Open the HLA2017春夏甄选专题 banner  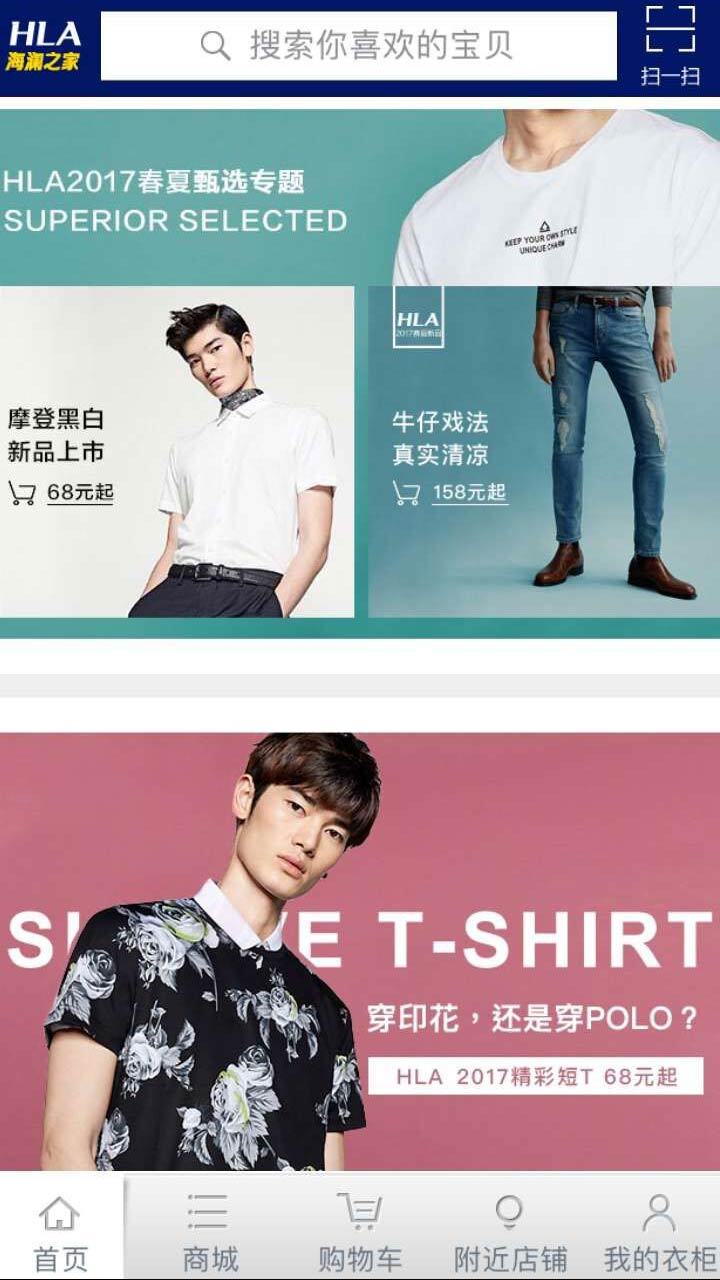[360, 198]
